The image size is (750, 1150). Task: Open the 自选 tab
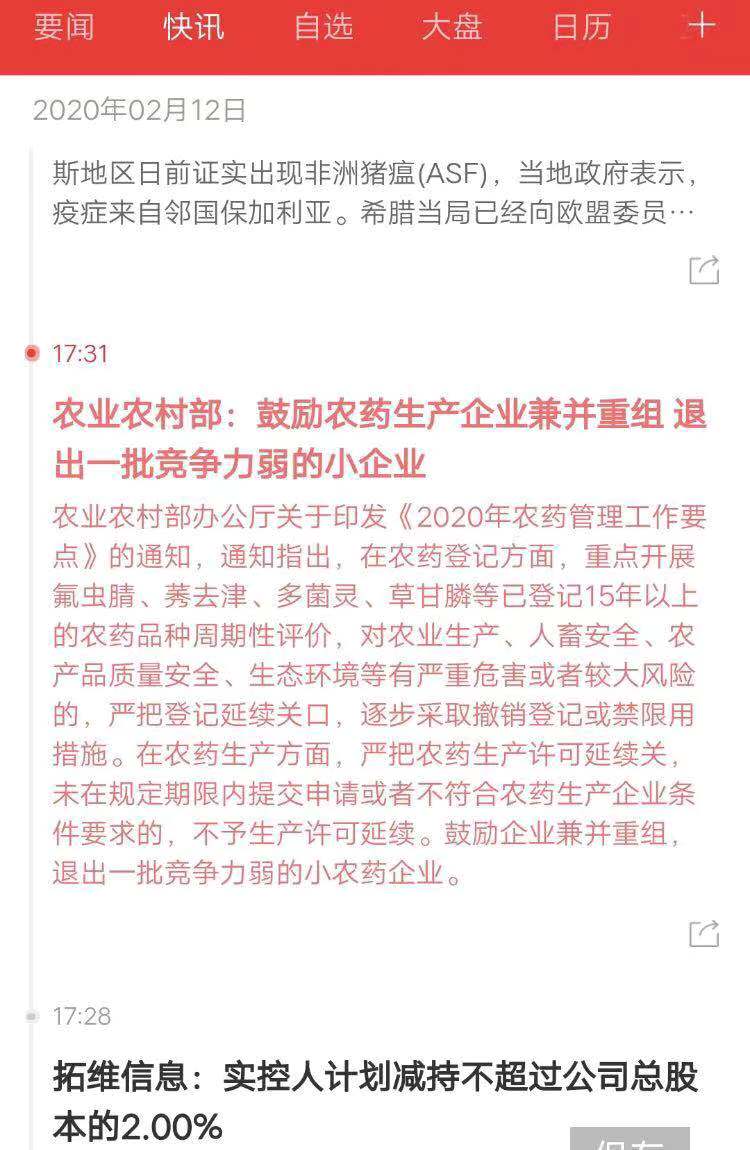[x=323, y=27]
